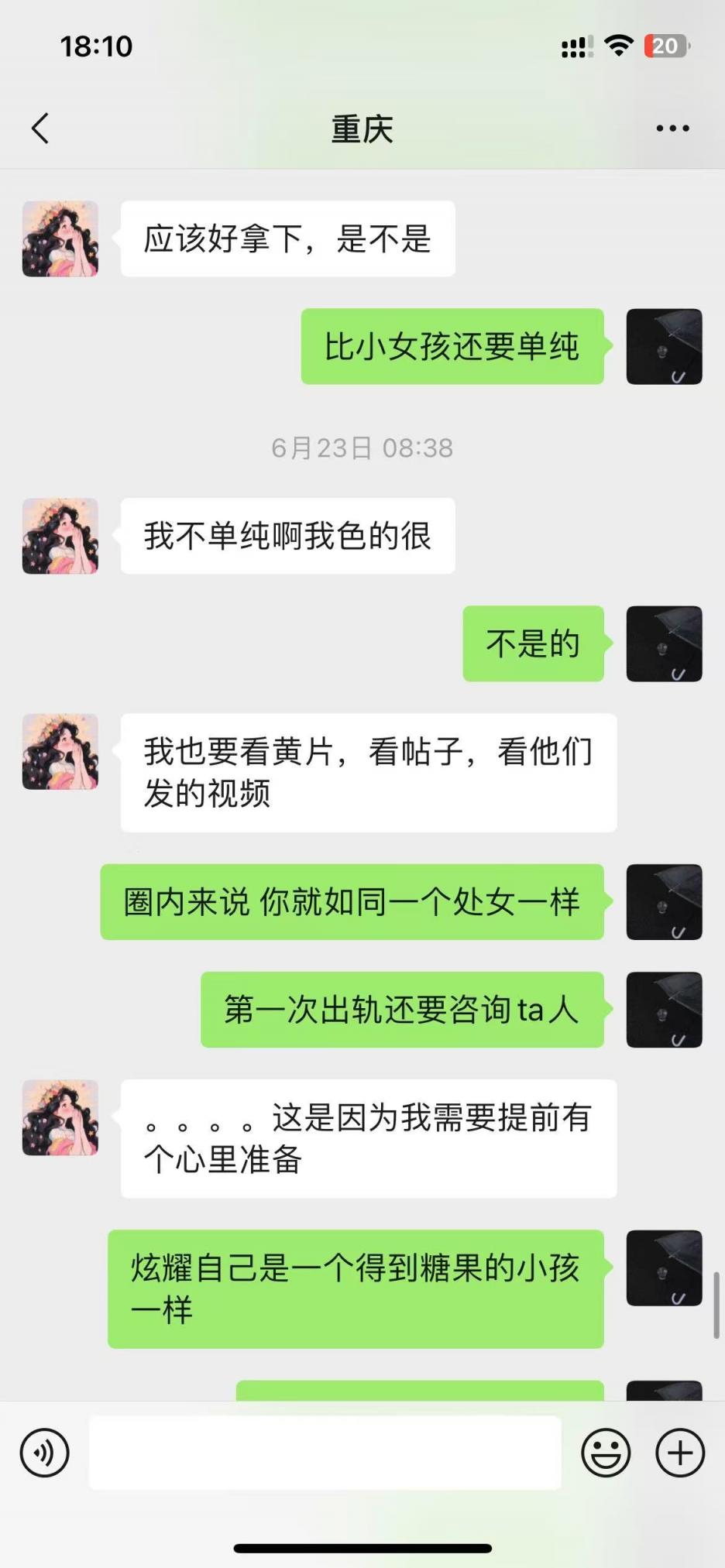The width and height of the screenshot is (725, 1568).
Task: Open the emoji sticker panel
Action: [x=606, y=1453]
